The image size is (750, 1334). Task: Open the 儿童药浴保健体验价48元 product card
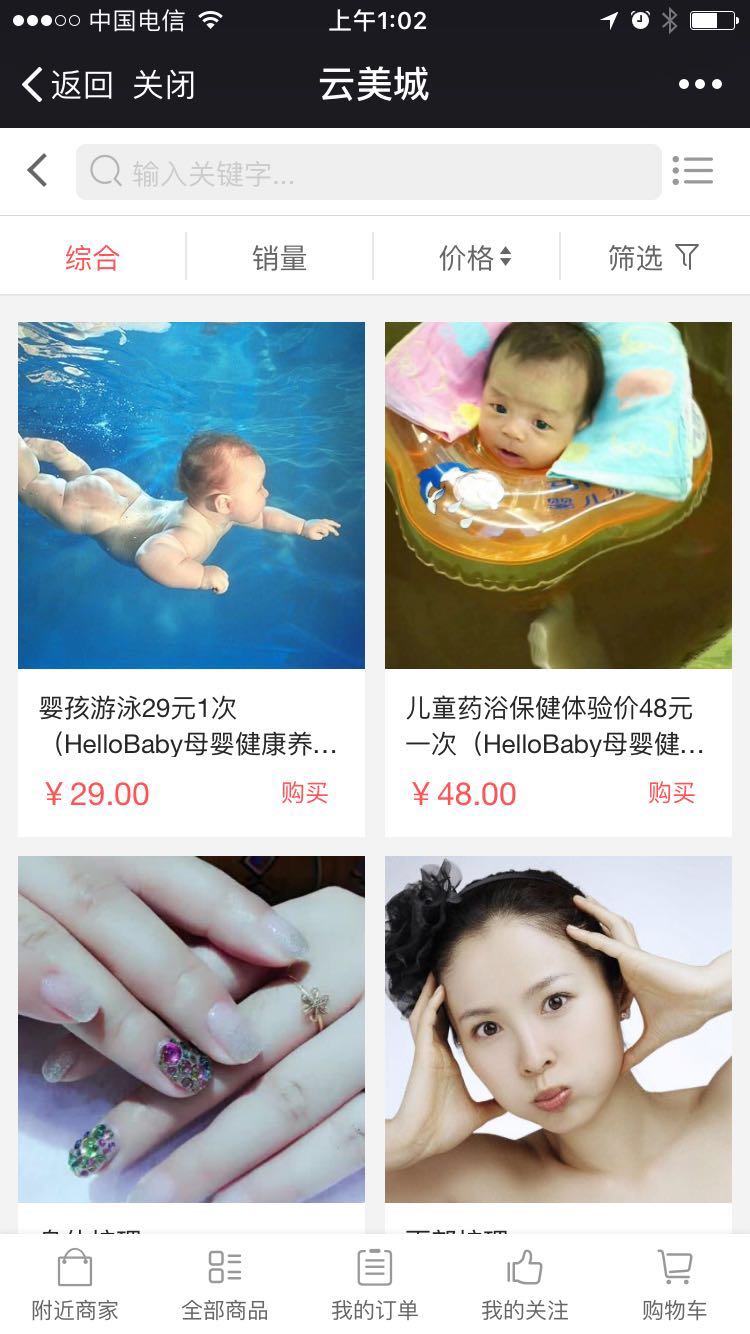558,496
